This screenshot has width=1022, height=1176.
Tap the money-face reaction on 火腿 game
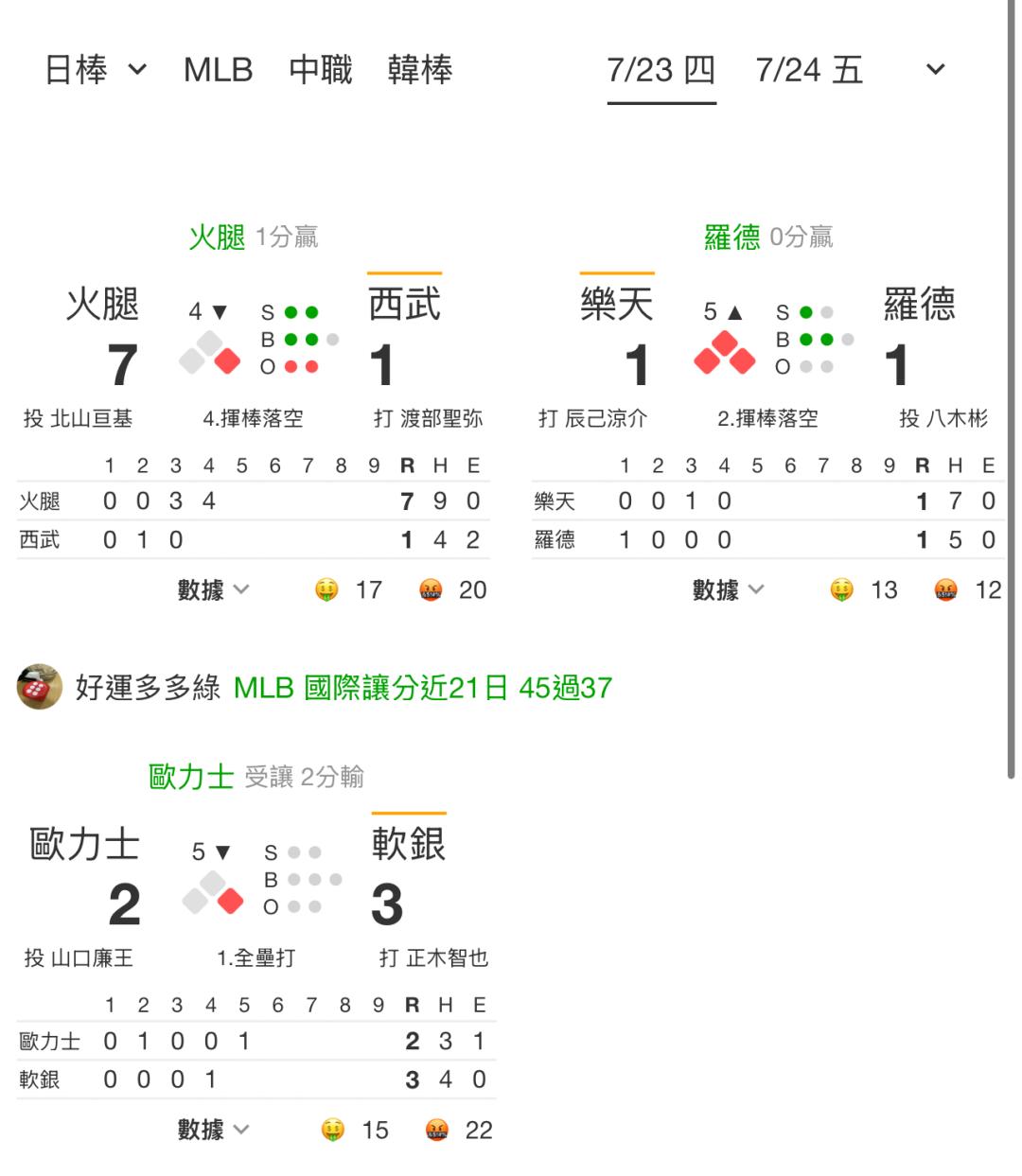tap(326, 590)
